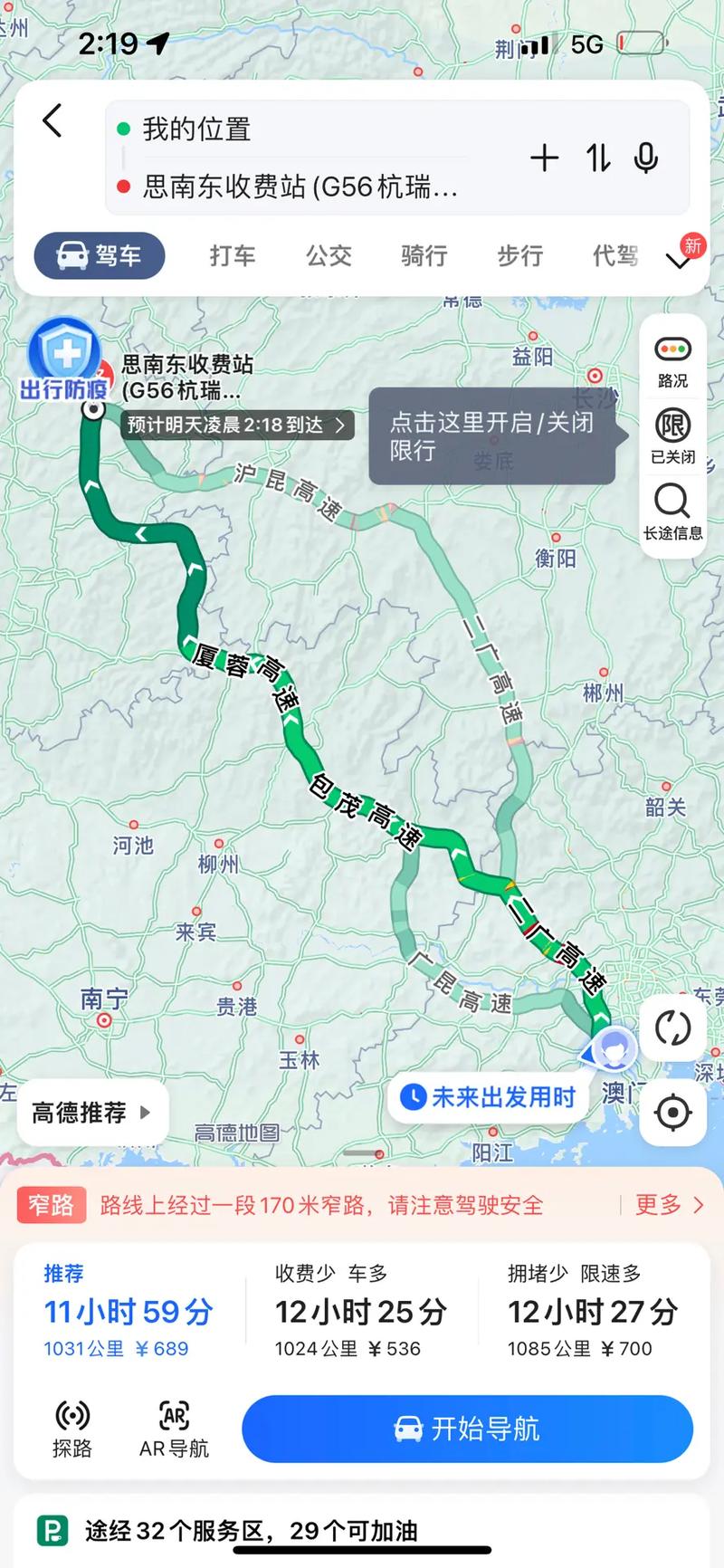Select the 探路 route preview icon

click(x=73, y=1429)
